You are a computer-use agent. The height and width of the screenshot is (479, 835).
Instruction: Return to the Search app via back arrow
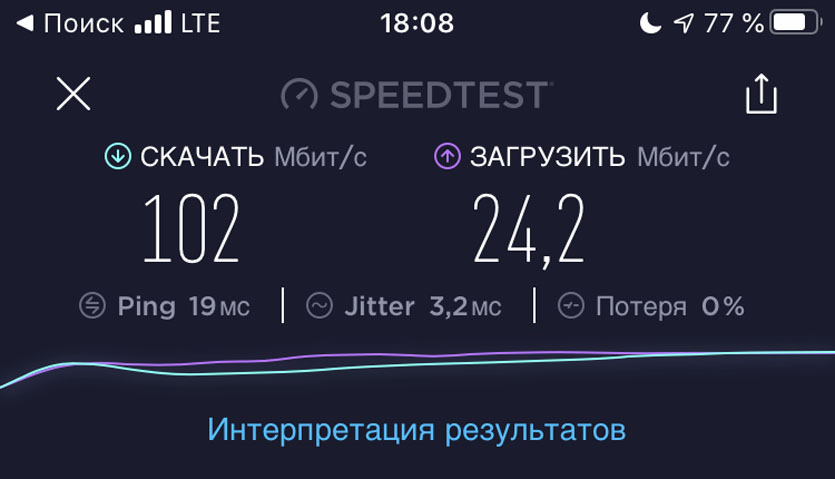70,23
